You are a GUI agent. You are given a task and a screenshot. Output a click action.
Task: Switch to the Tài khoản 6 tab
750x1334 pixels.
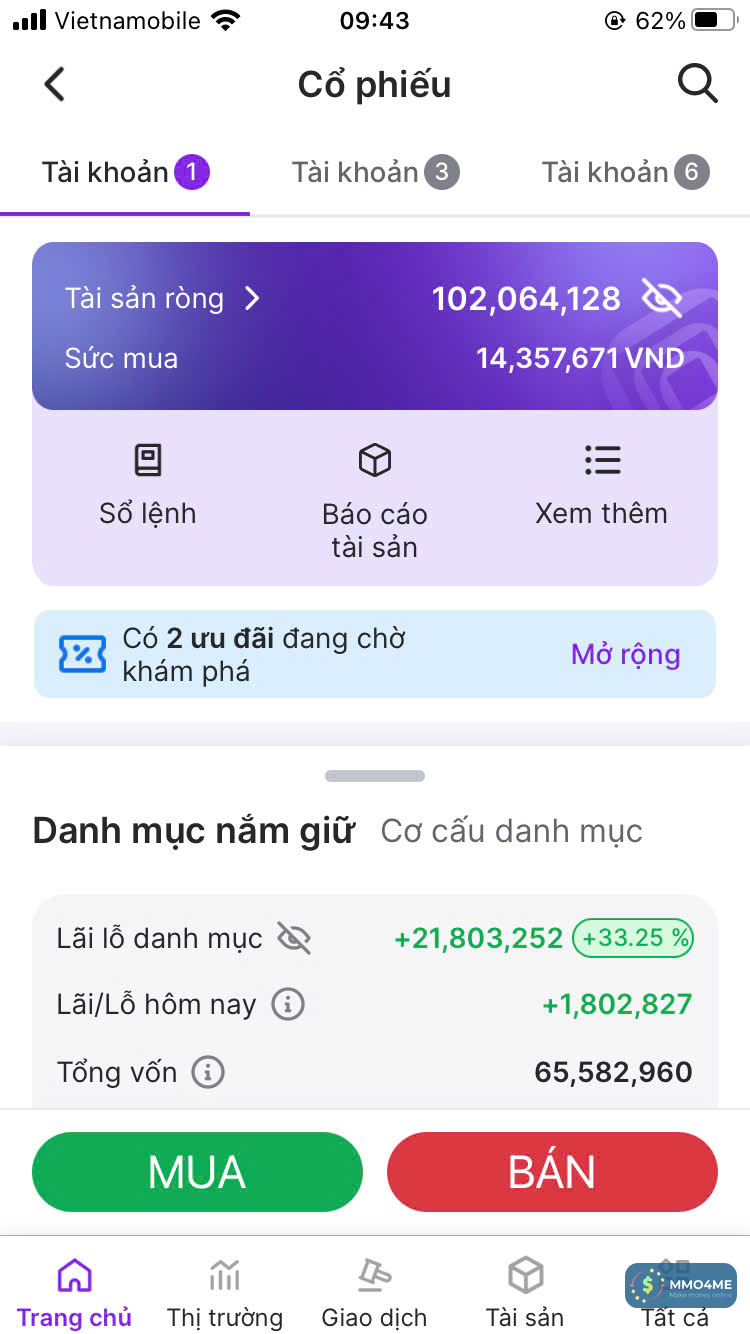(x=625, y=173)
